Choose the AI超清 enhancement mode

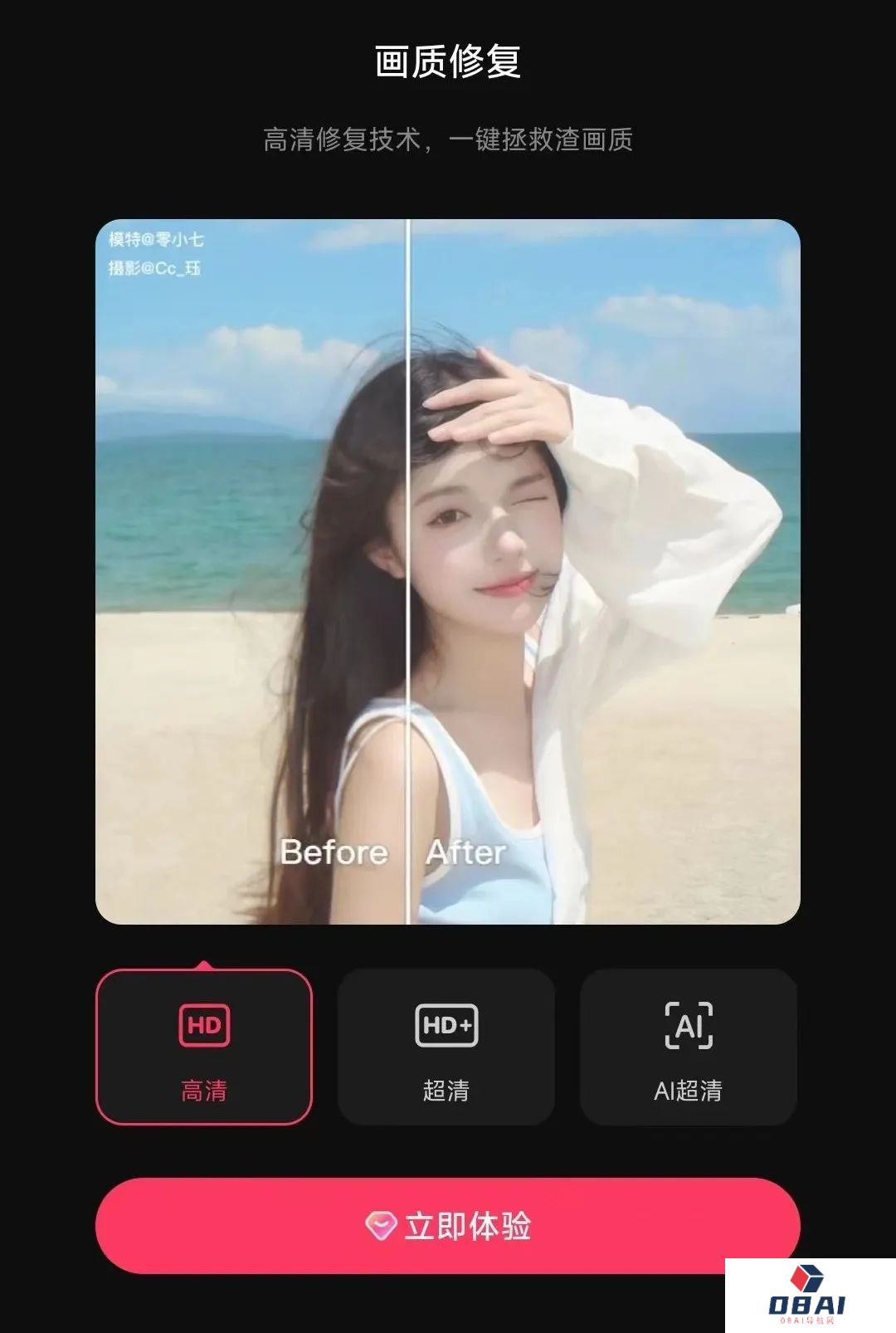tap(688, 1047)
